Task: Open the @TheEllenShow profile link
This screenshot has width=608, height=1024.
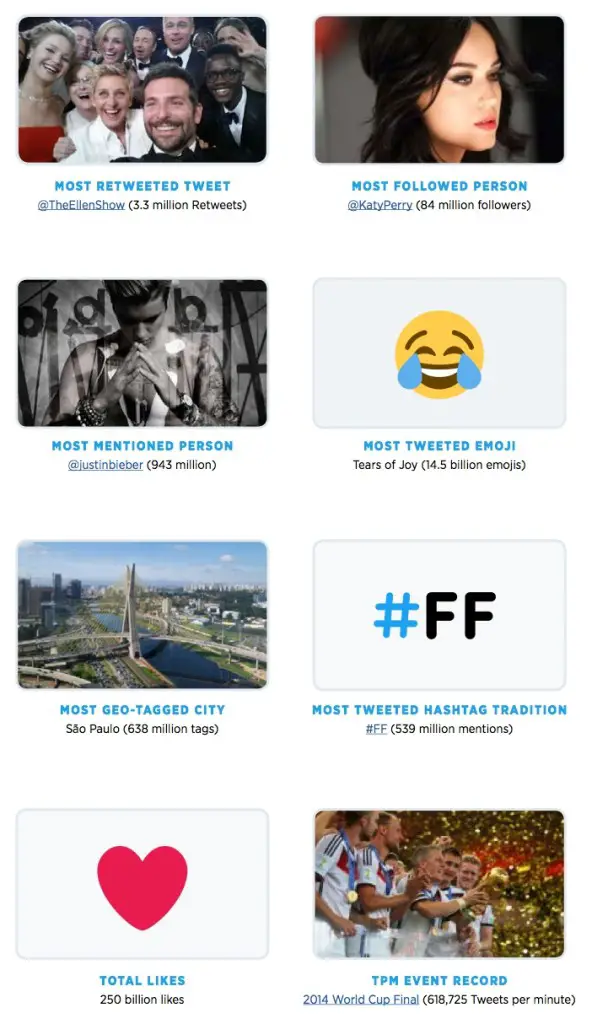Action: point(81,205)
